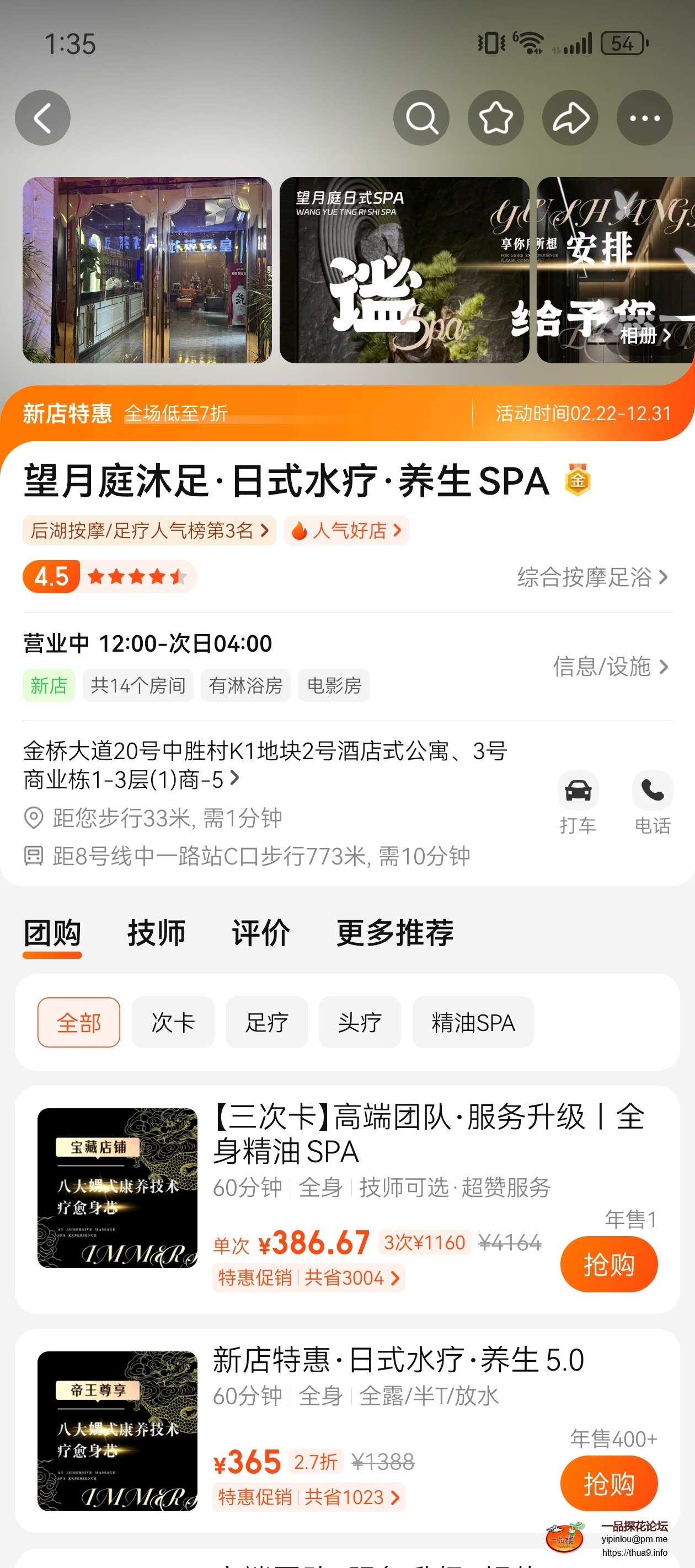695x1568 pixels.
Task: Open 相册 photo album
Action: 641,334
